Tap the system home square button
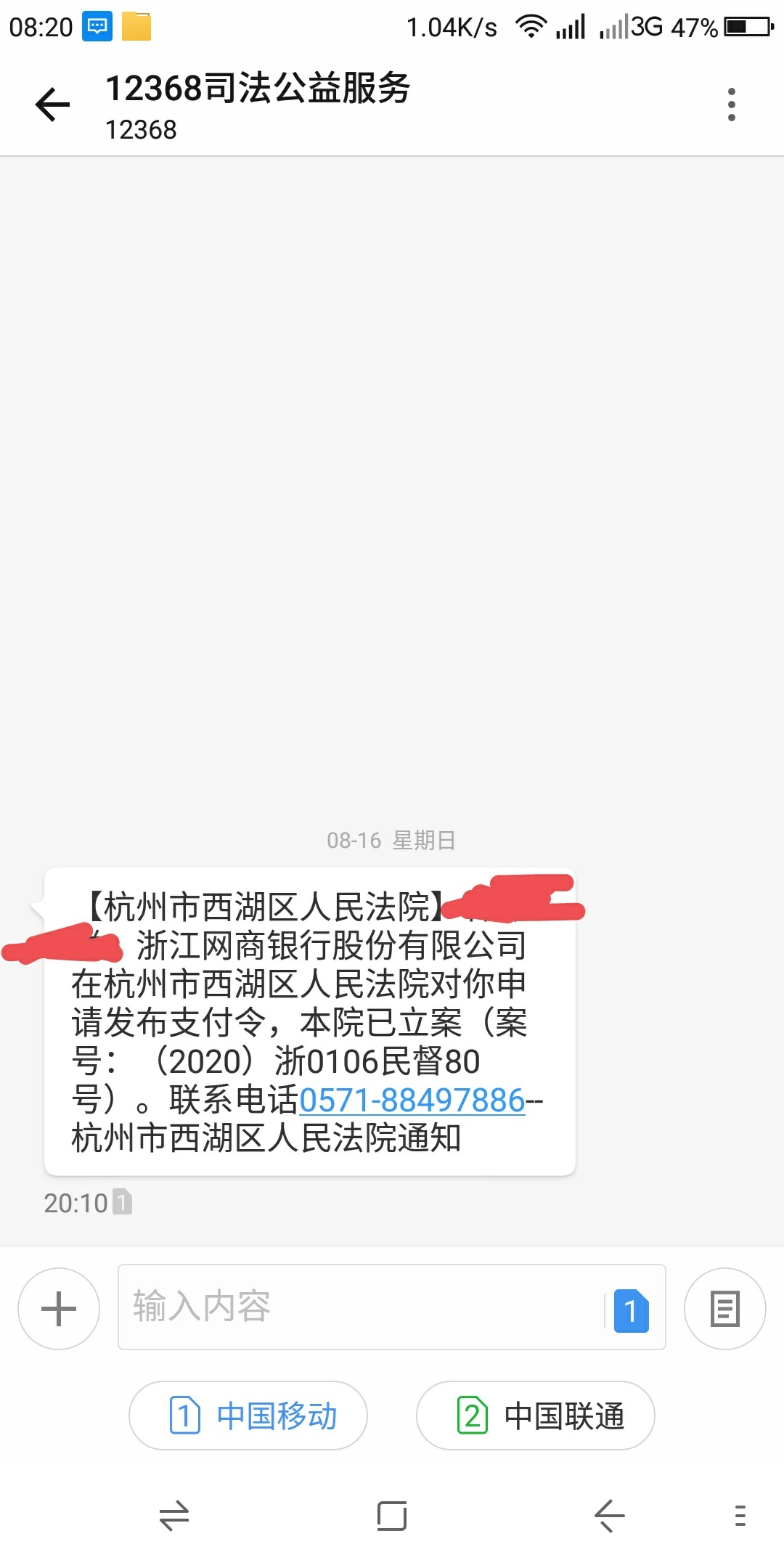 tap(392, 1516)
